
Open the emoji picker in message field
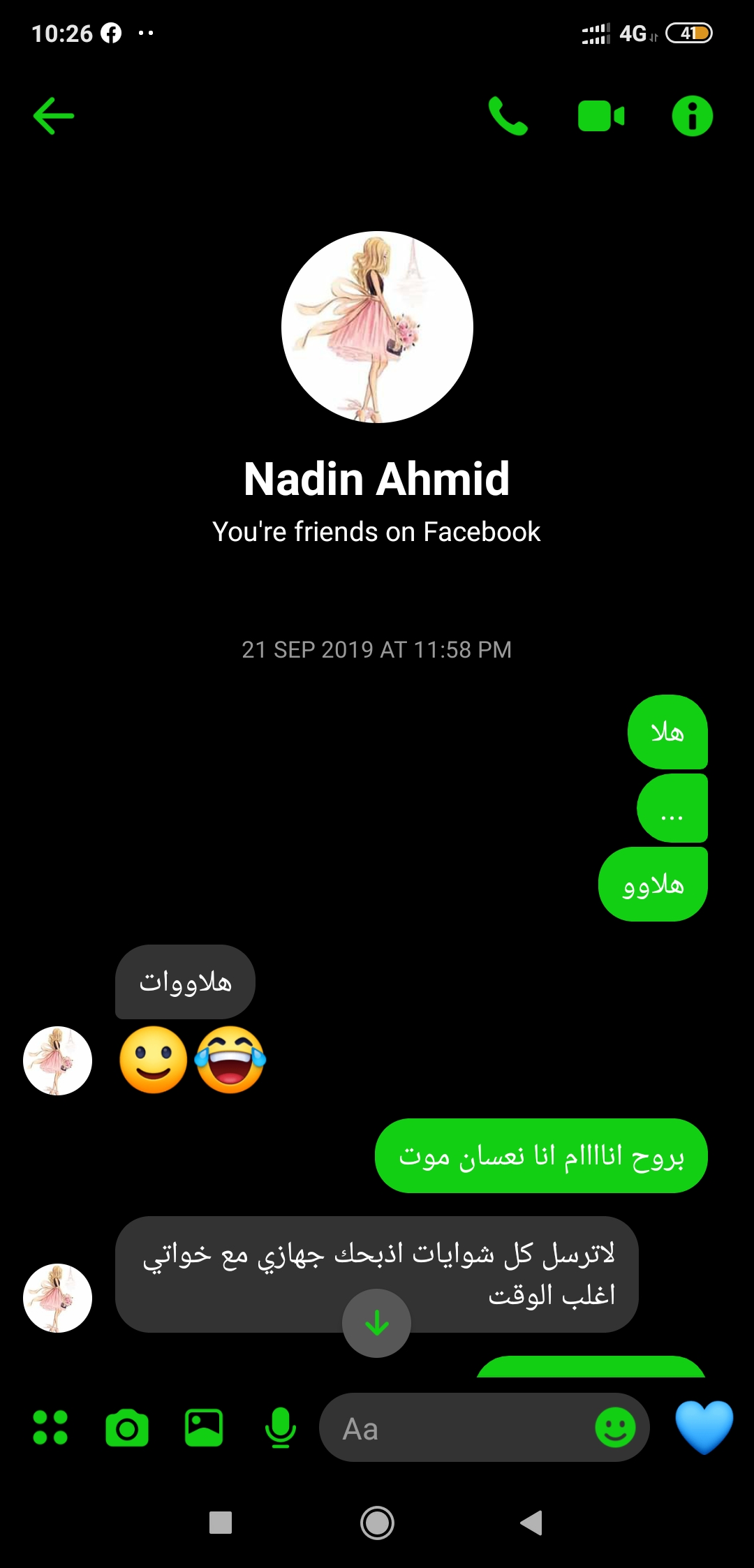click(x=615, y=1427)
